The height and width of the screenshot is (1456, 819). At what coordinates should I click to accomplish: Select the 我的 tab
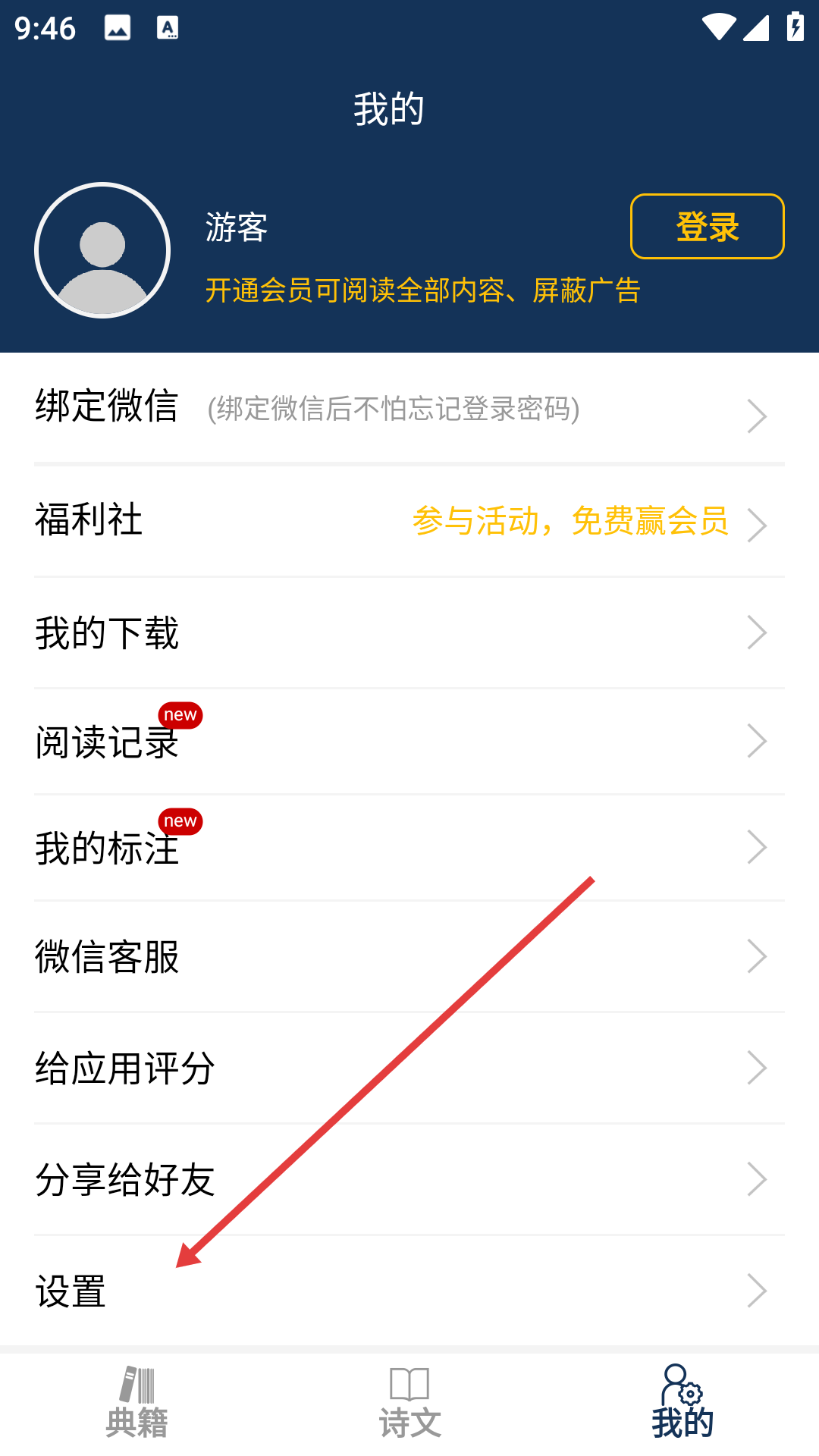coord(682,1404)
